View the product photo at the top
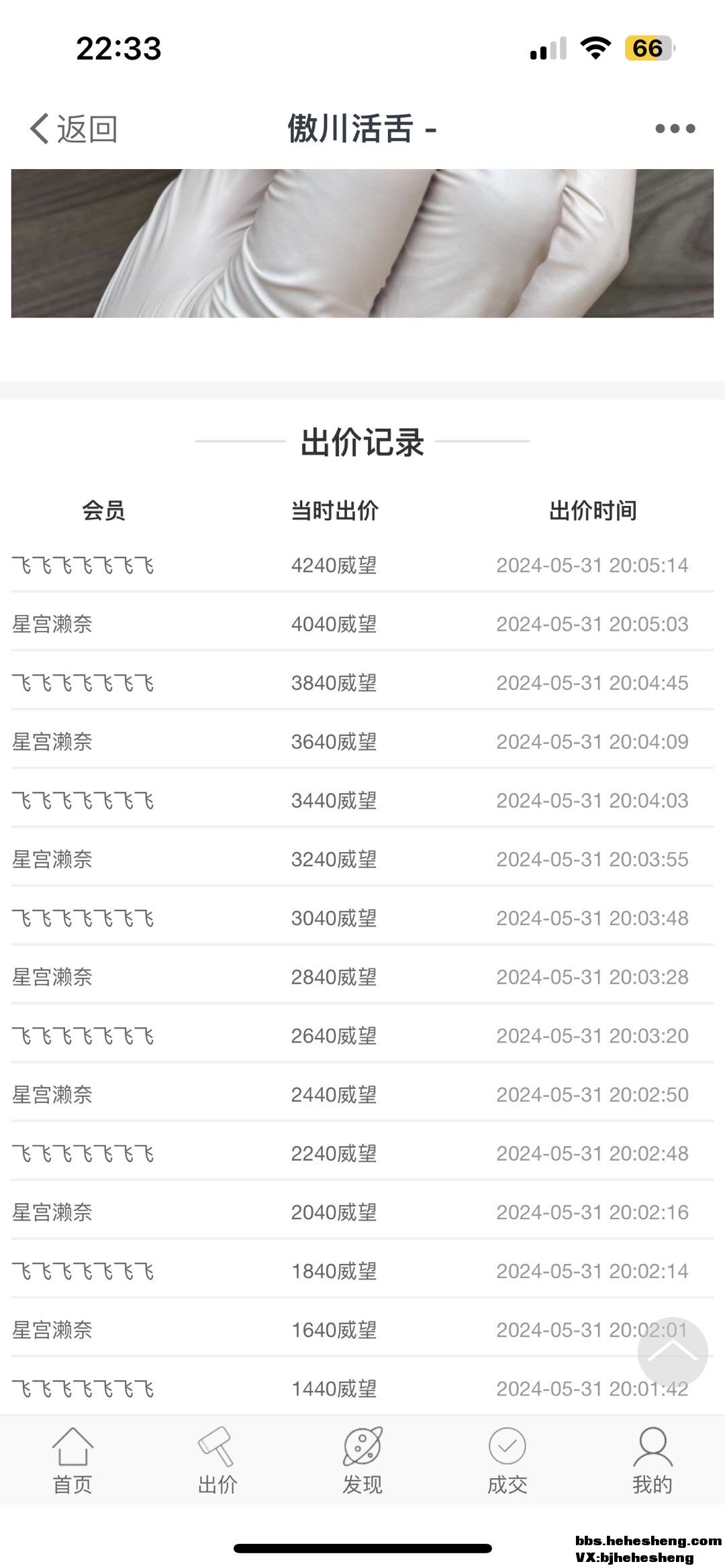 [x=362, y=243]
